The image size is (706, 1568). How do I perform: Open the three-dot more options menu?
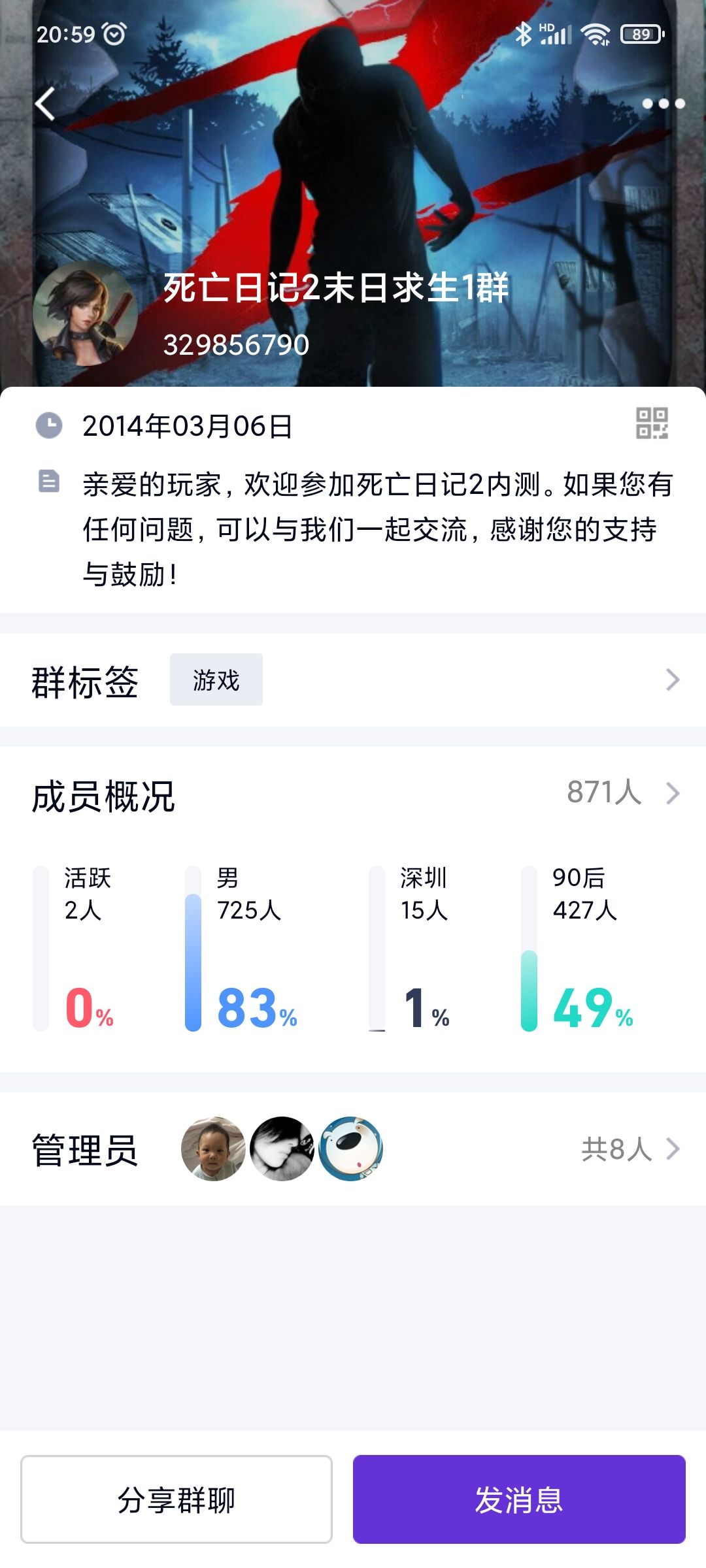[663, 103]
